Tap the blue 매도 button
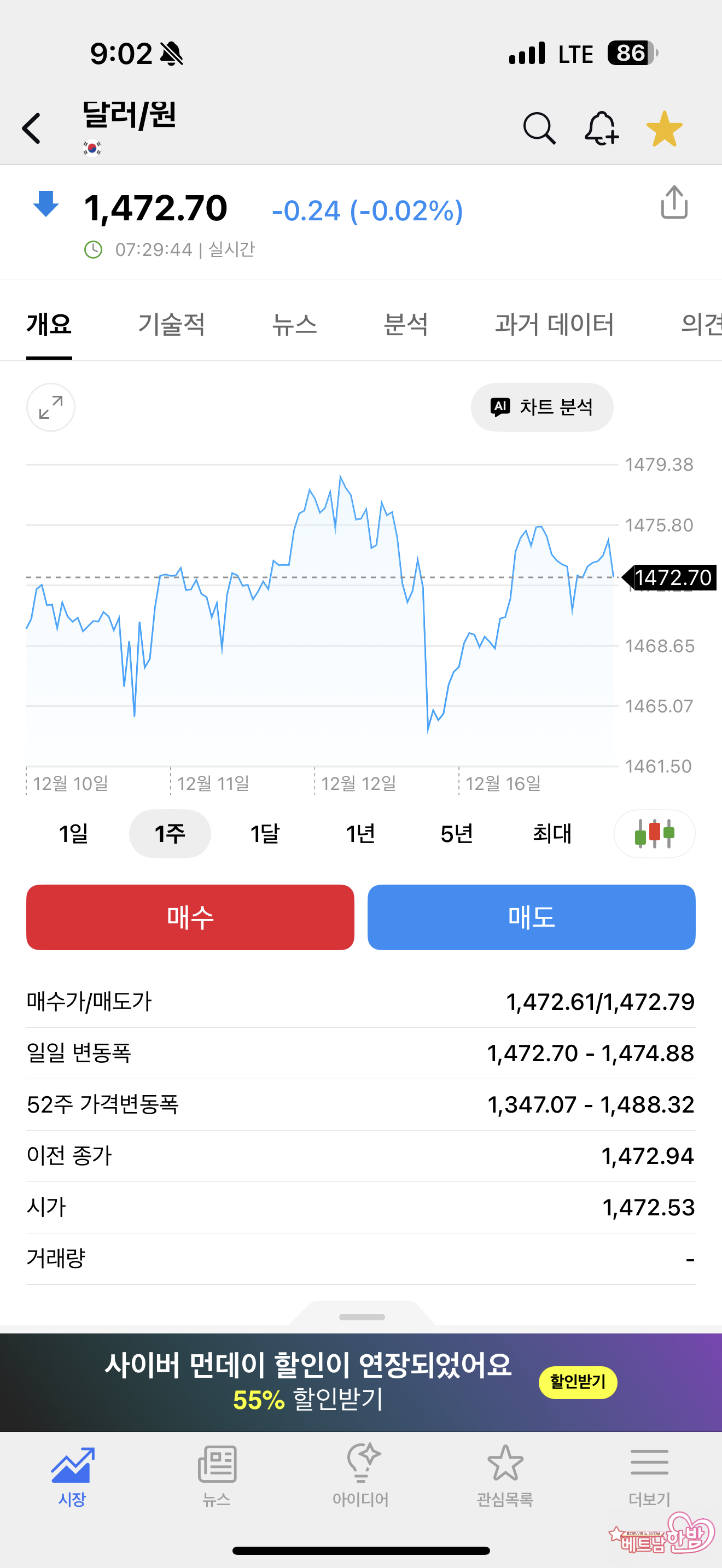 (x=531, y=917)
